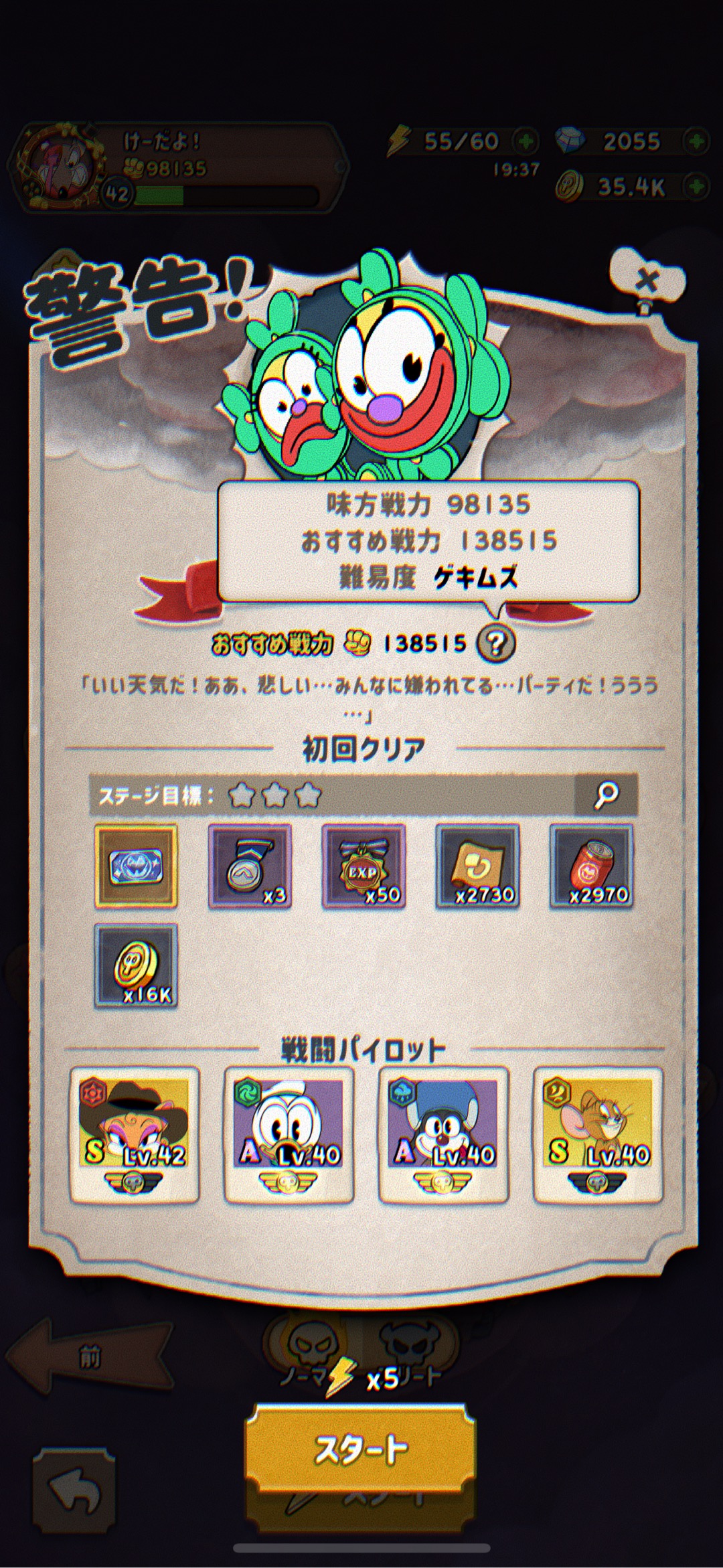723x1568 pixels.
Task: Inspect the blue ticket first-clear reward
Action: pos(136,866)
